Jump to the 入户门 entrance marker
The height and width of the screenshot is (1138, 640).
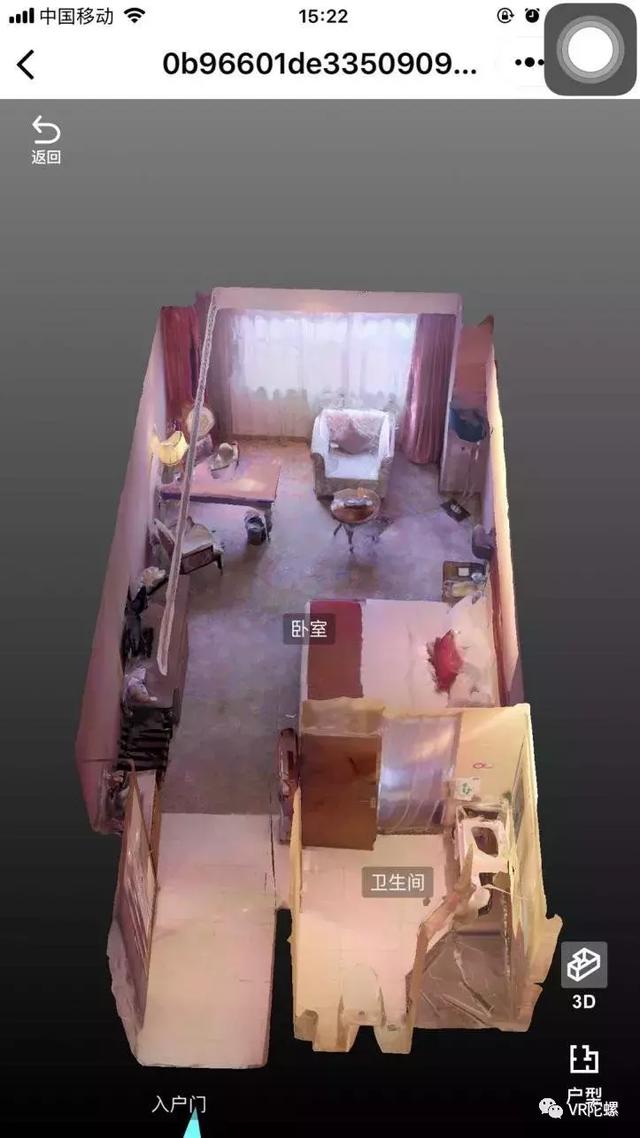[x=179, y=1104]
